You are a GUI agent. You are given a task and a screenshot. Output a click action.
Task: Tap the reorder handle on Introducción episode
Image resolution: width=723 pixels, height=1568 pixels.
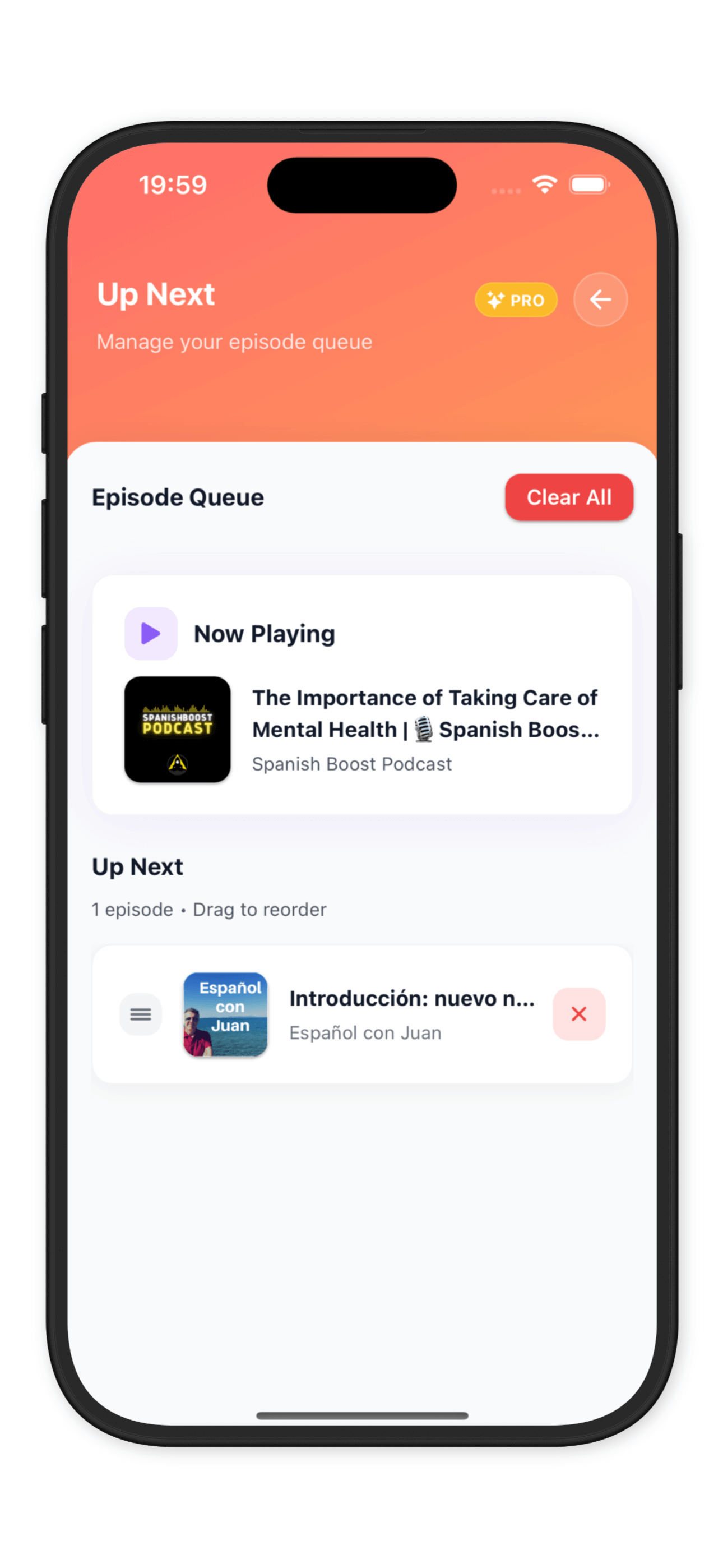(141, 1014)
